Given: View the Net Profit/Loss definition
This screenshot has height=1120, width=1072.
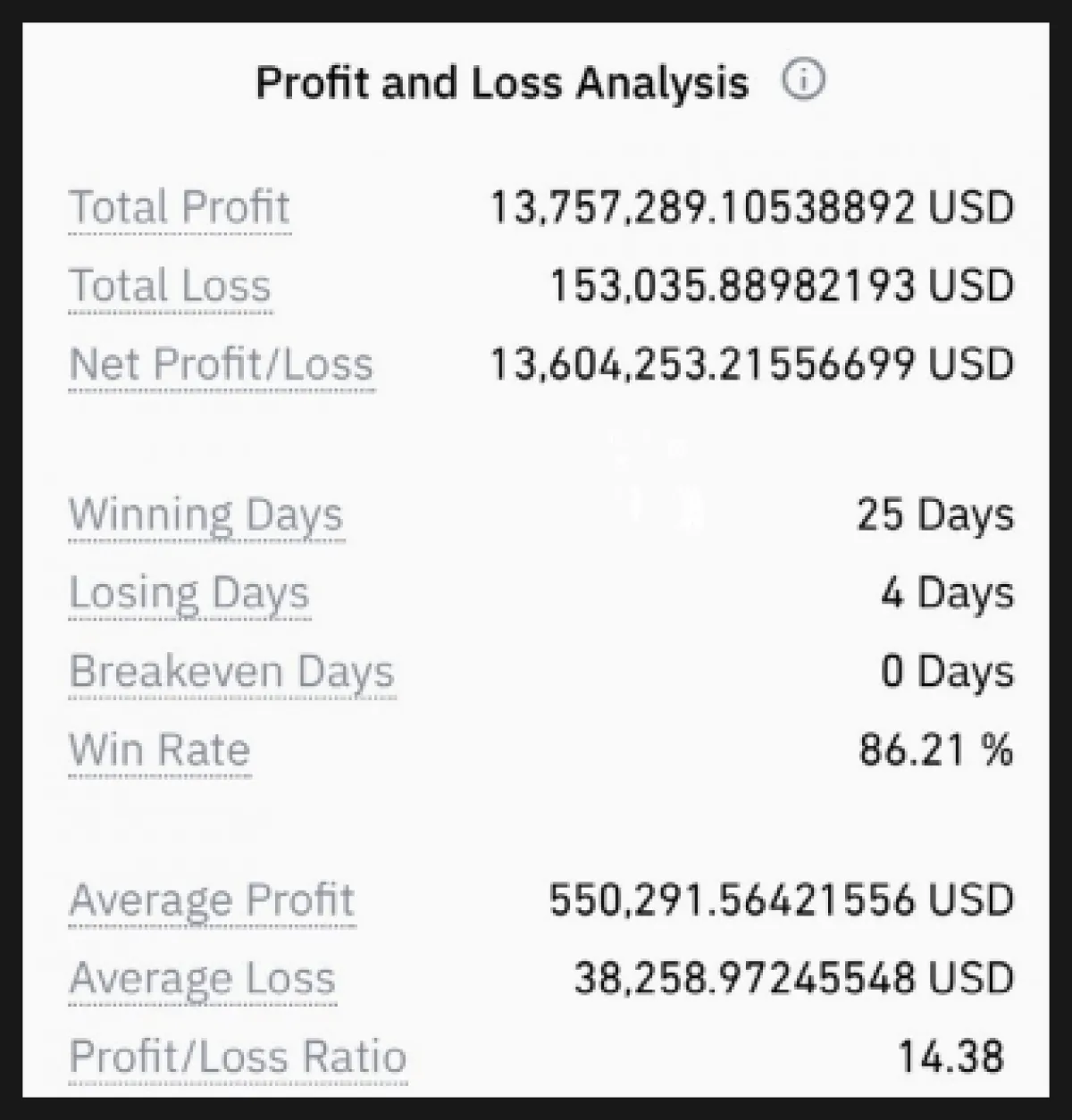Looking at the screenshot, I should point(222,364).
